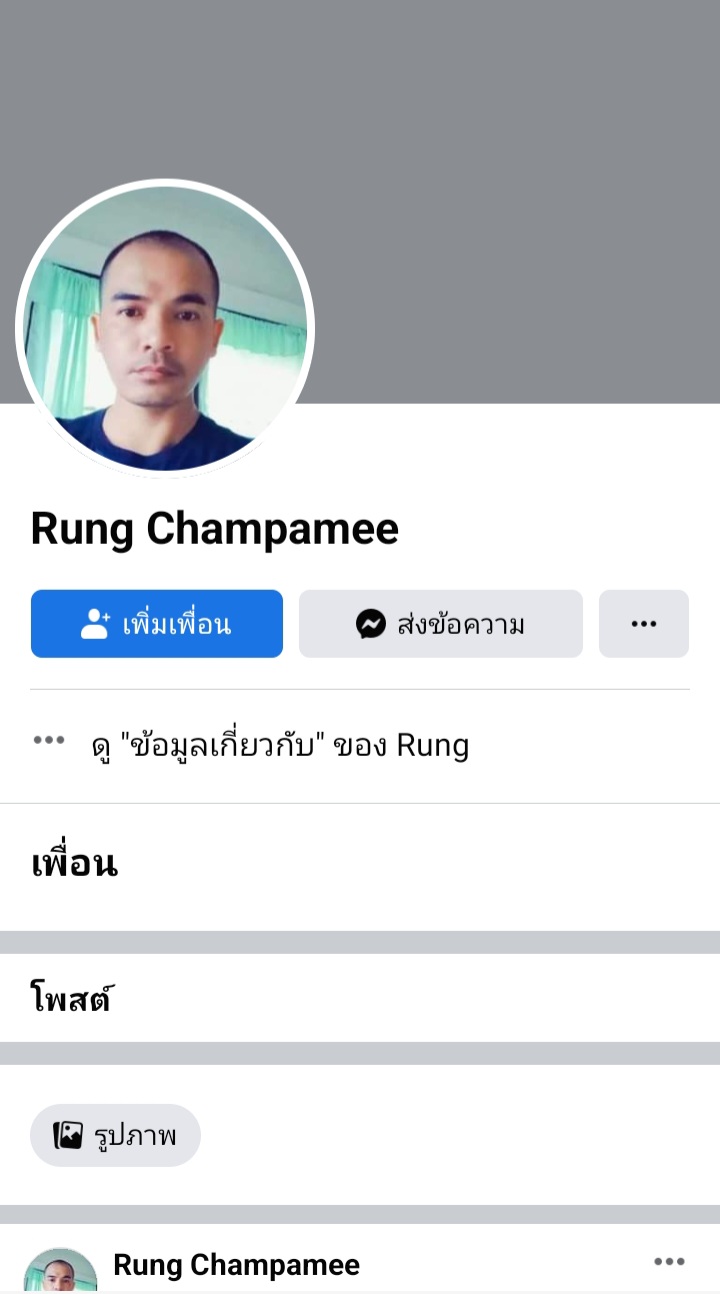Open the large profile picture
This screenshot has height=1294, width=720.
tap(165, 328)
